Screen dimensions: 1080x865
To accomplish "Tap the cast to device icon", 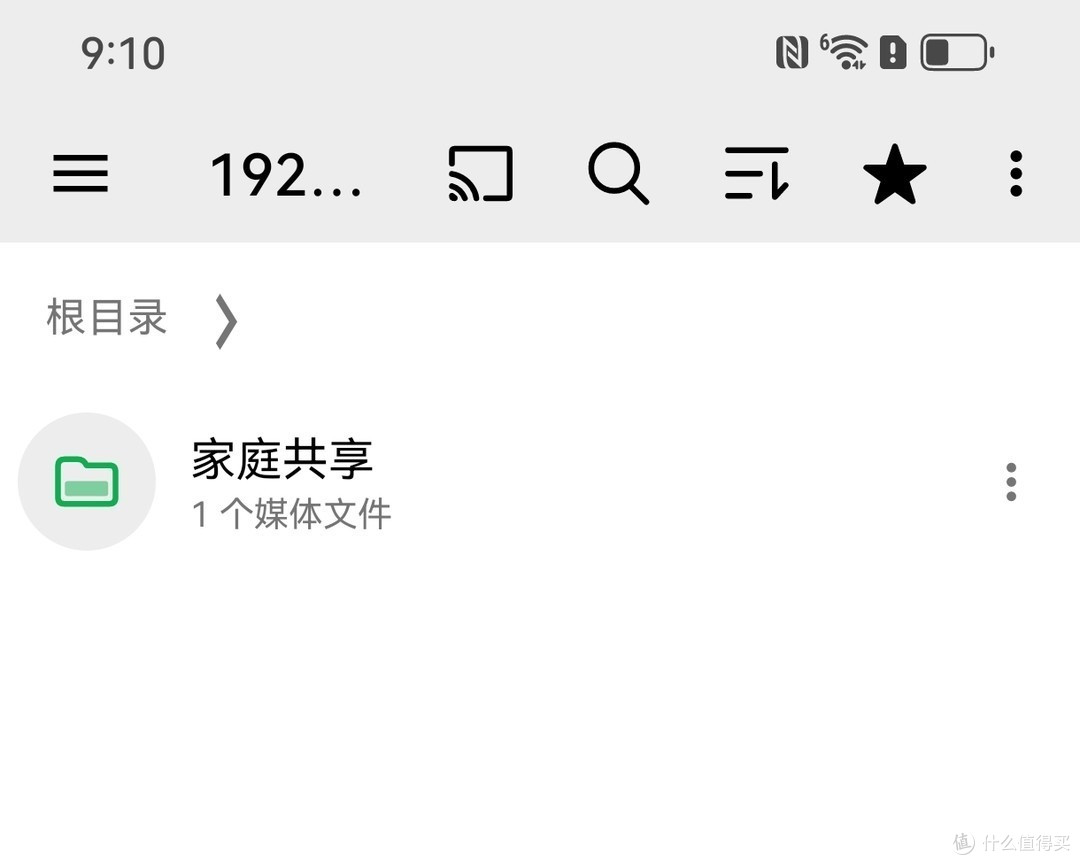I will coord(480,174).
